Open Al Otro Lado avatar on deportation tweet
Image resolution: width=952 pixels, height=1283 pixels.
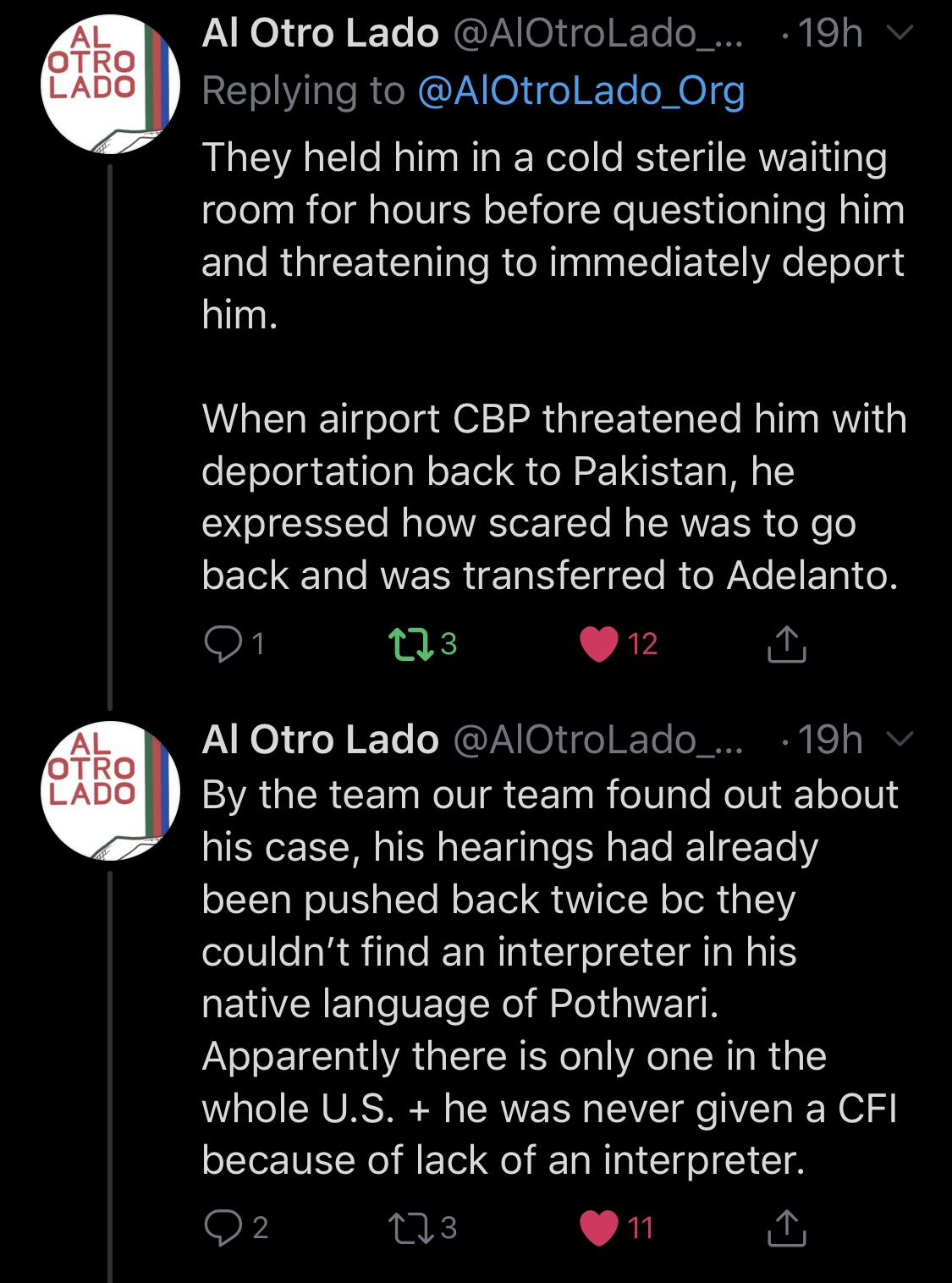pyautogui.click(x=110, y=84)
